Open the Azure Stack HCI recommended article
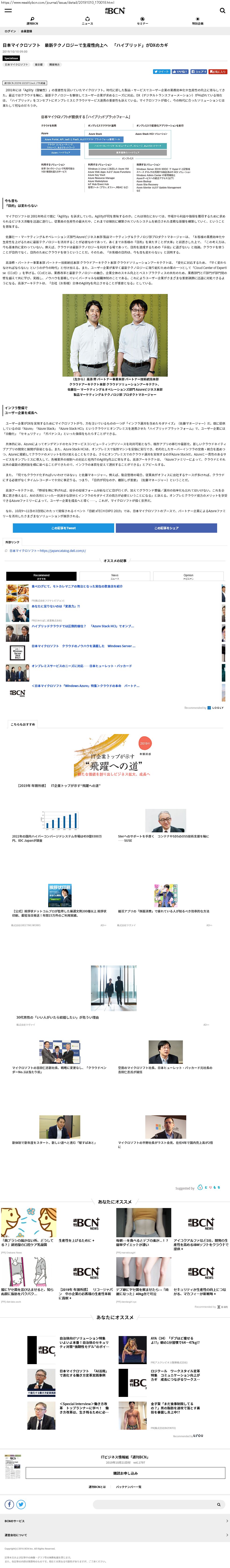This screenshot has height=1568, width=230. click(x=83, y=626)
